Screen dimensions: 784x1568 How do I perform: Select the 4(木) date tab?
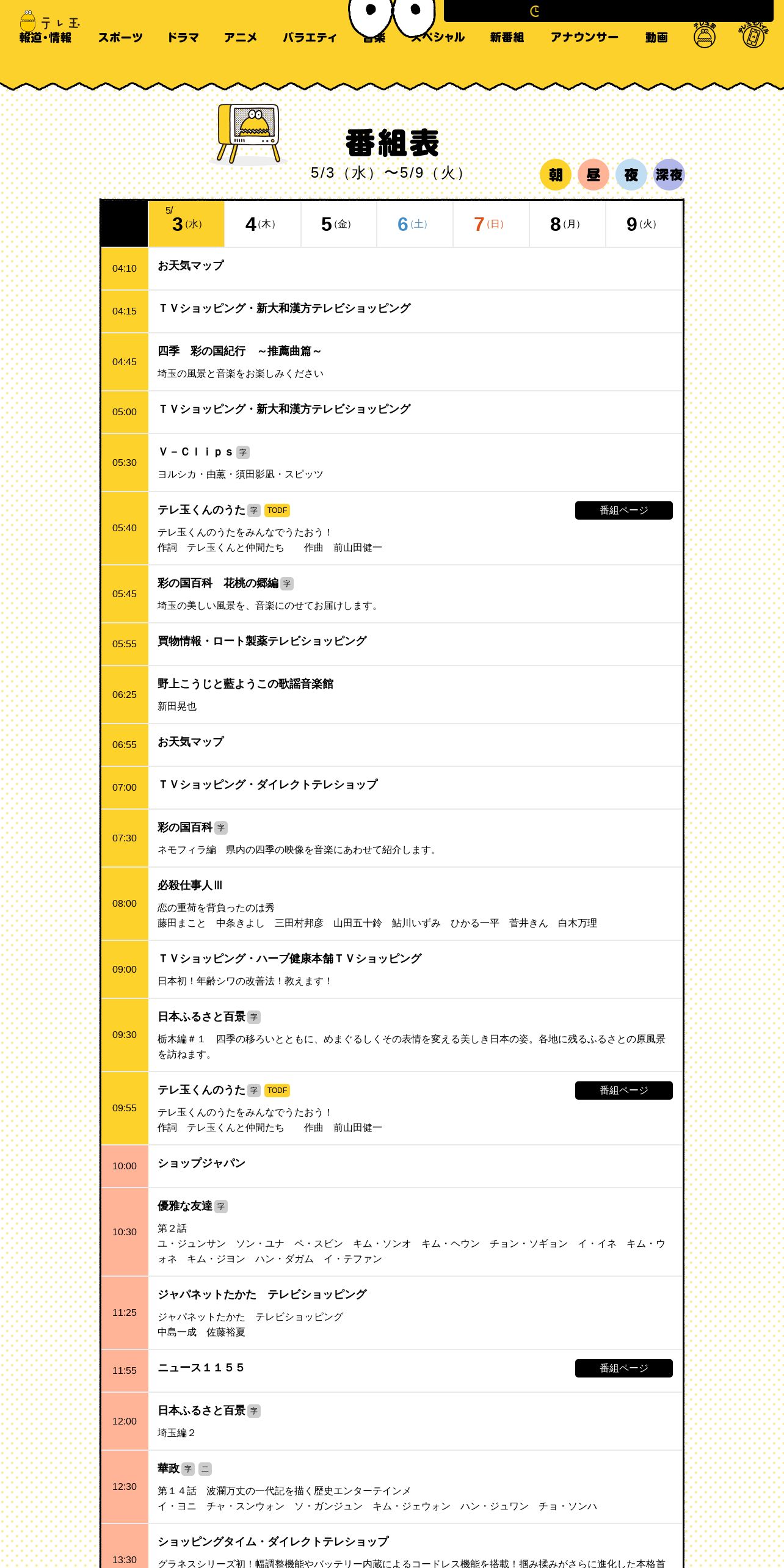coord(263,224)
